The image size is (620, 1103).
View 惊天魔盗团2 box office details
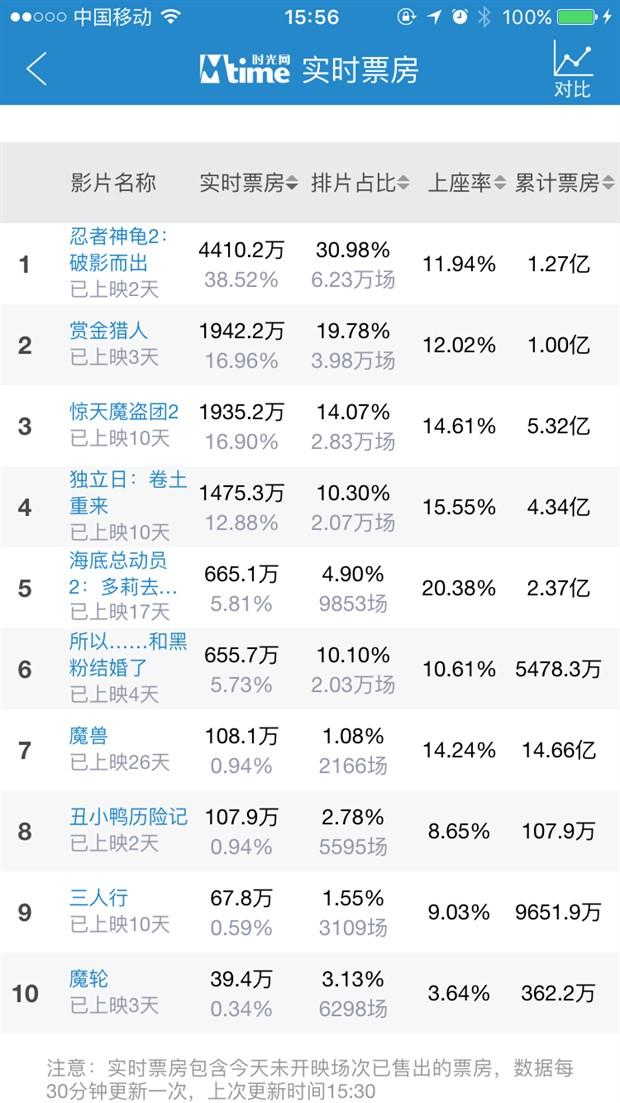(x=310, y=426)
